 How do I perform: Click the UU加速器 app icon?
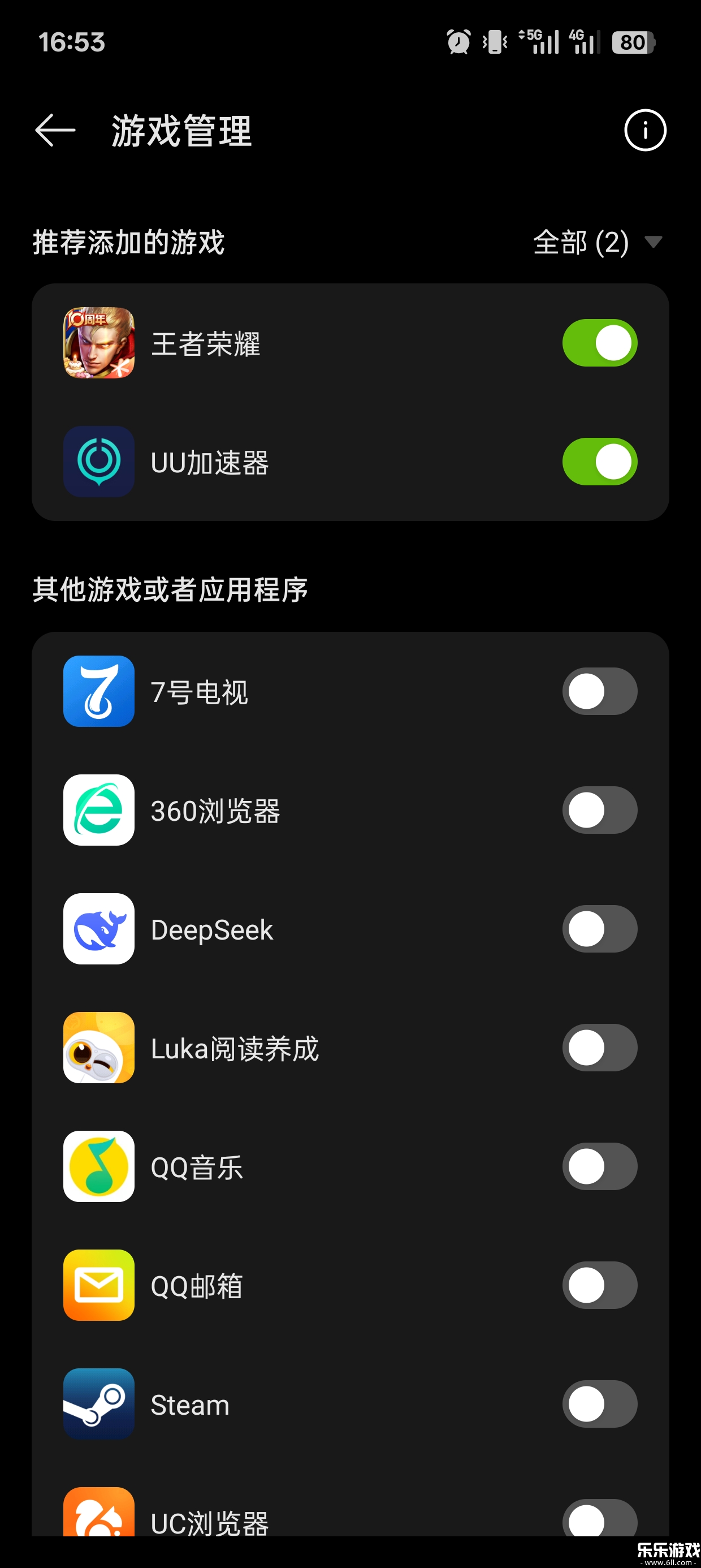click(98, 462)
